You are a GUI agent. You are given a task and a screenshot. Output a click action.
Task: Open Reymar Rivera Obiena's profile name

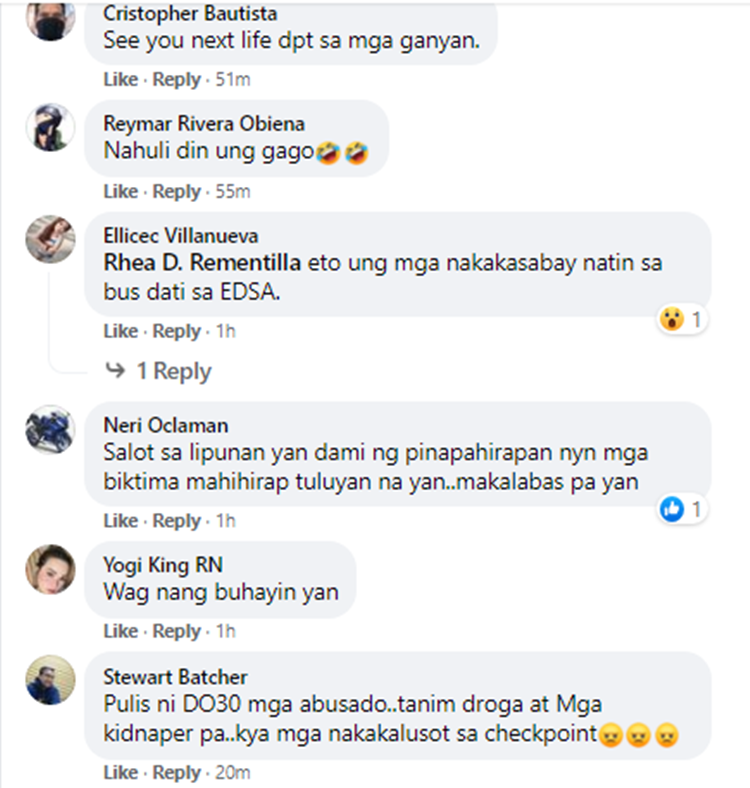[204, 124]
